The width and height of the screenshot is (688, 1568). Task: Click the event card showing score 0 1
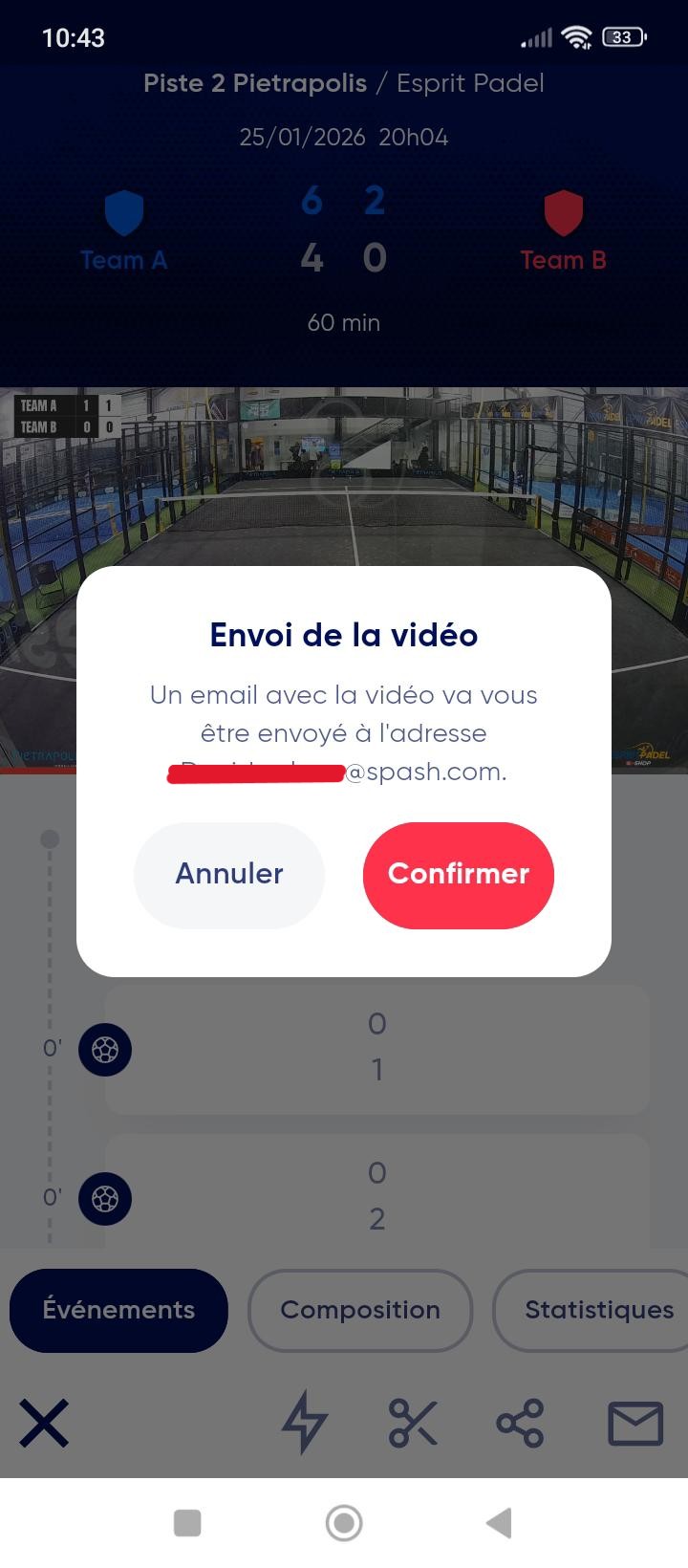(x=376, y=1049)
